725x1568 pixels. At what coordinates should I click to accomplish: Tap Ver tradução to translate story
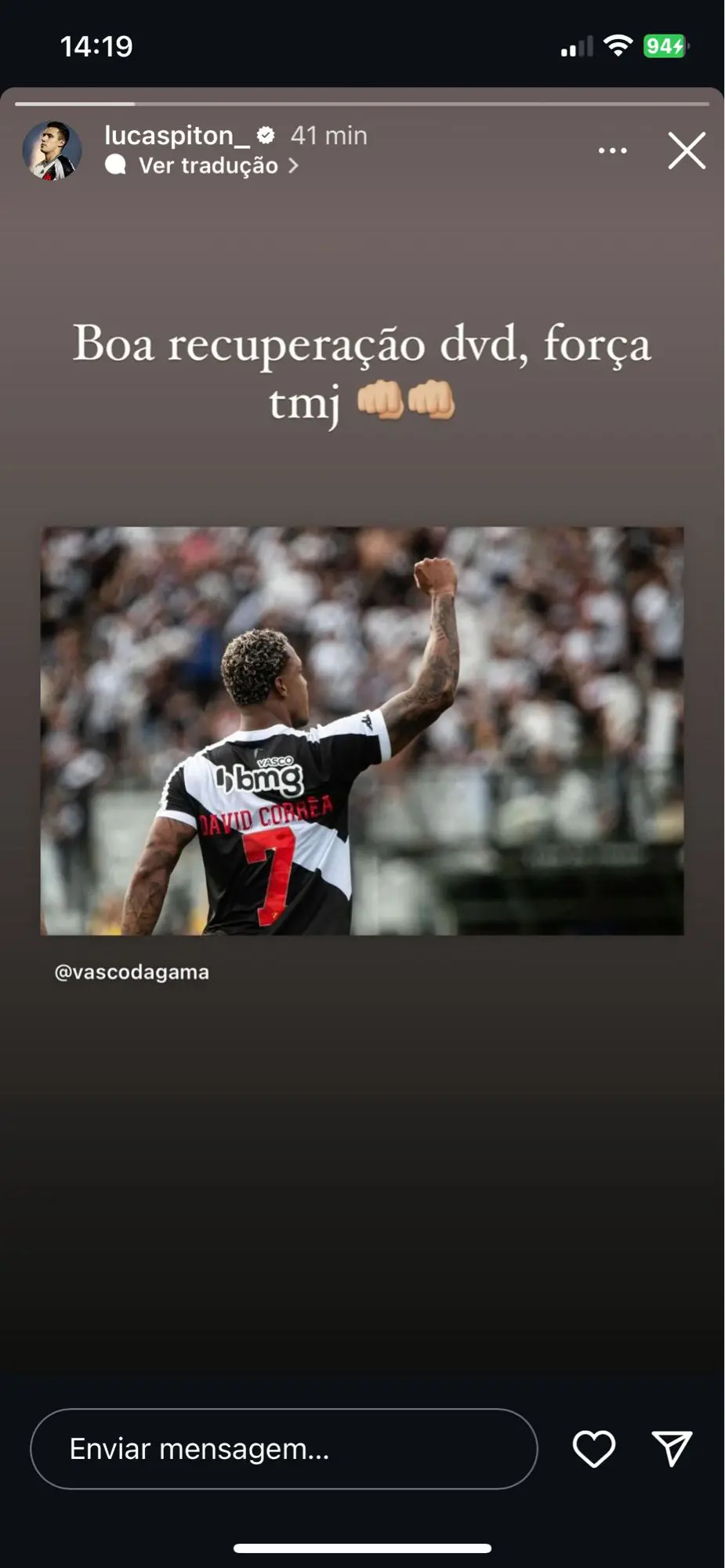(208, 165)
